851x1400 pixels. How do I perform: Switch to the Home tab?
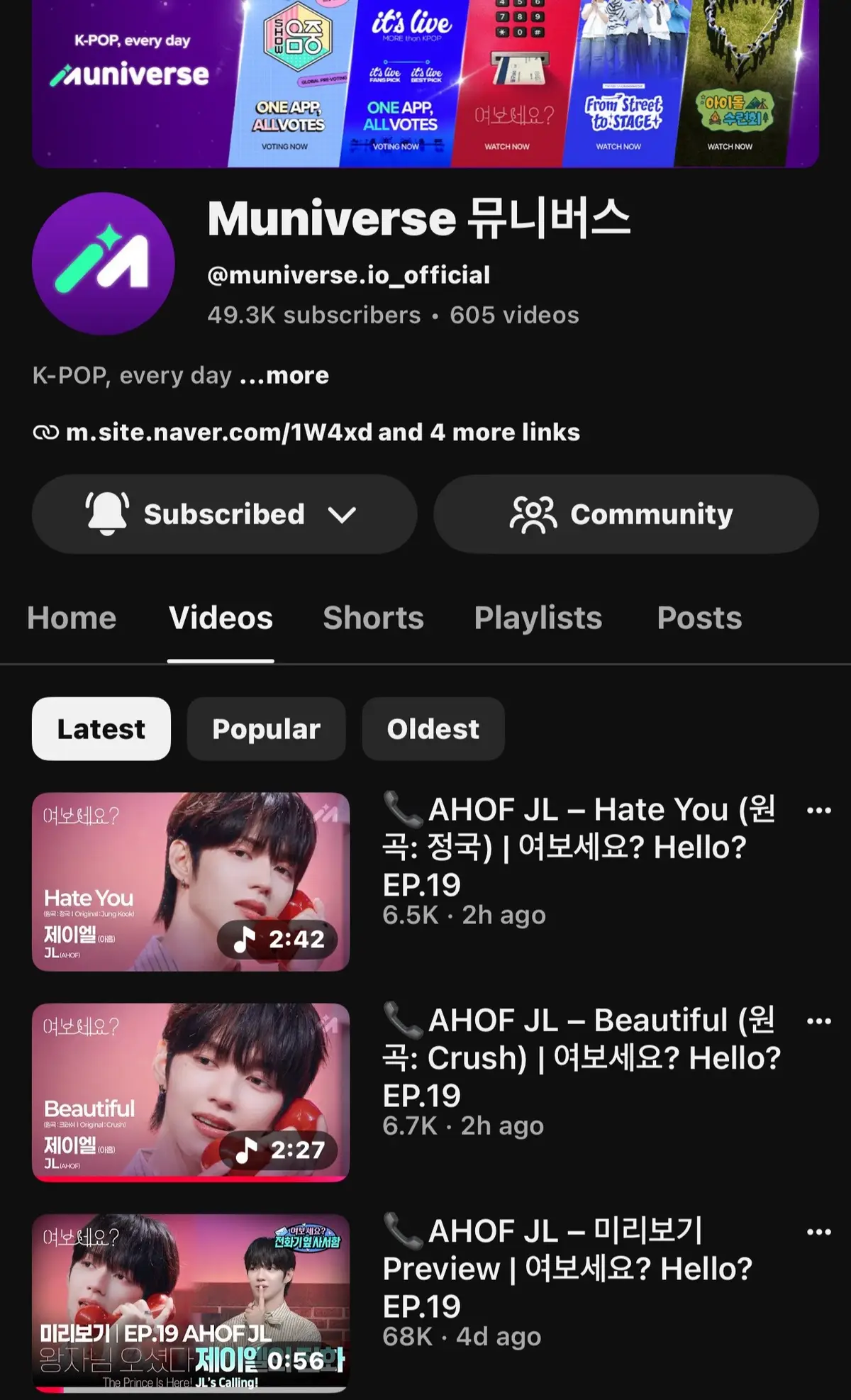72,618
